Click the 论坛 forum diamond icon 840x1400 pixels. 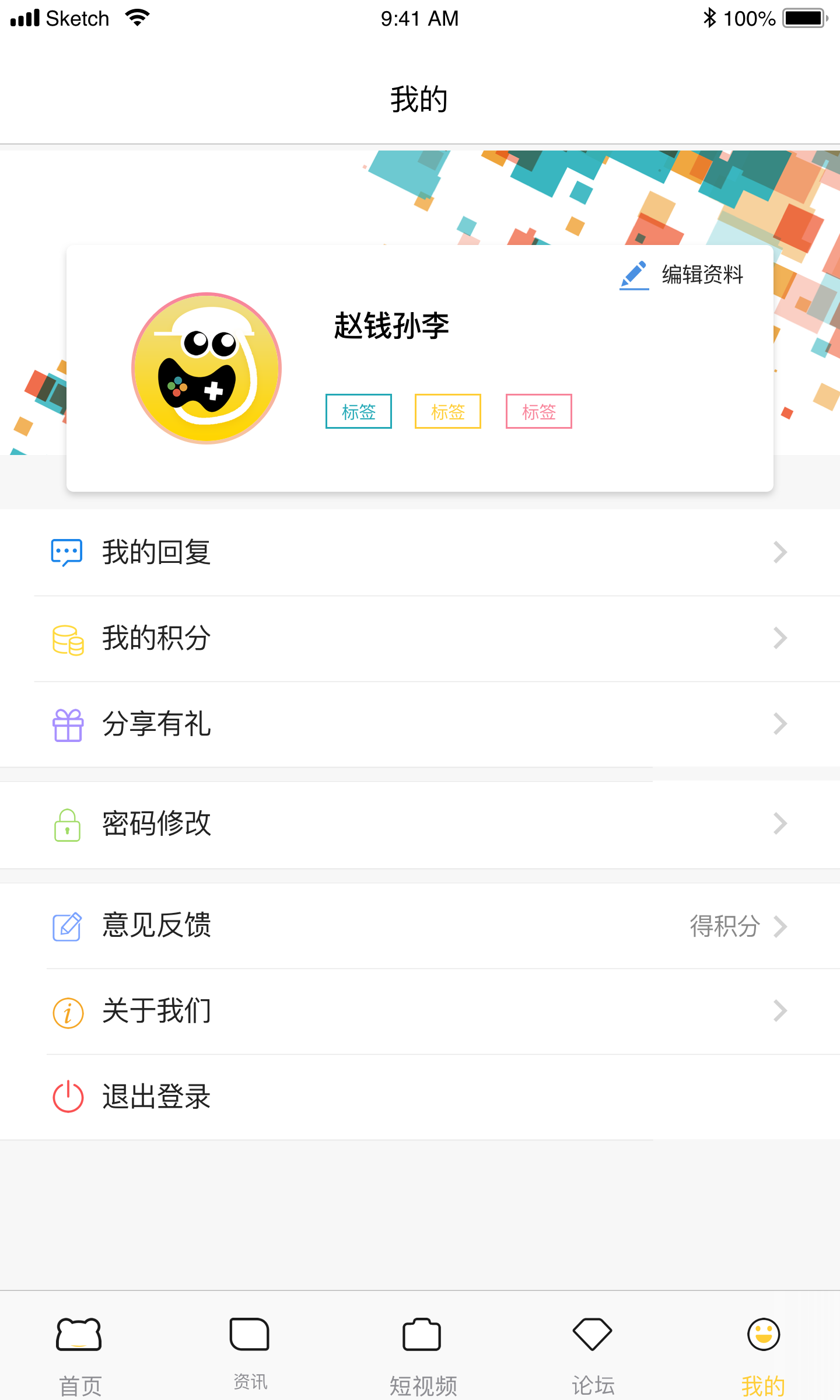click(591, 1333)
